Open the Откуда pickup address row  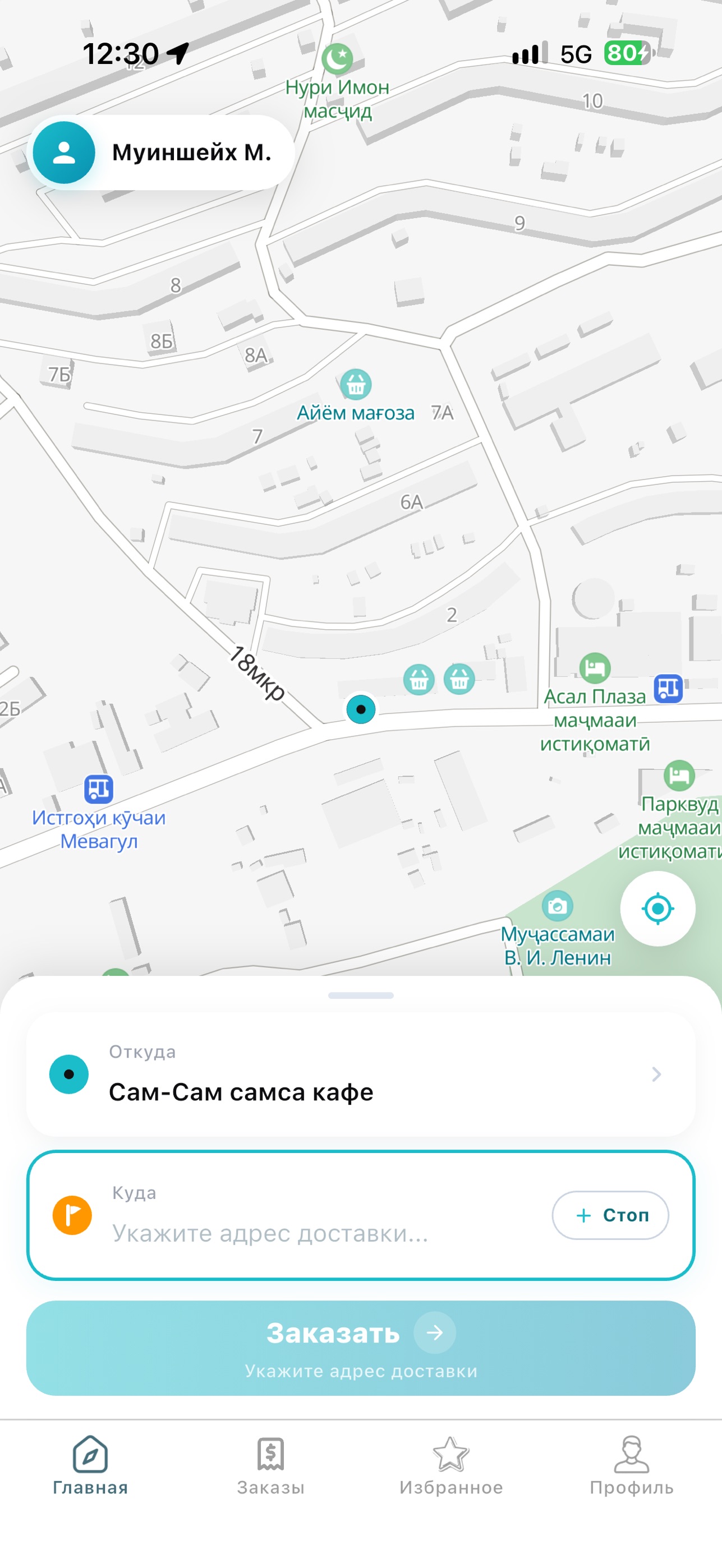pos(360,1074)
